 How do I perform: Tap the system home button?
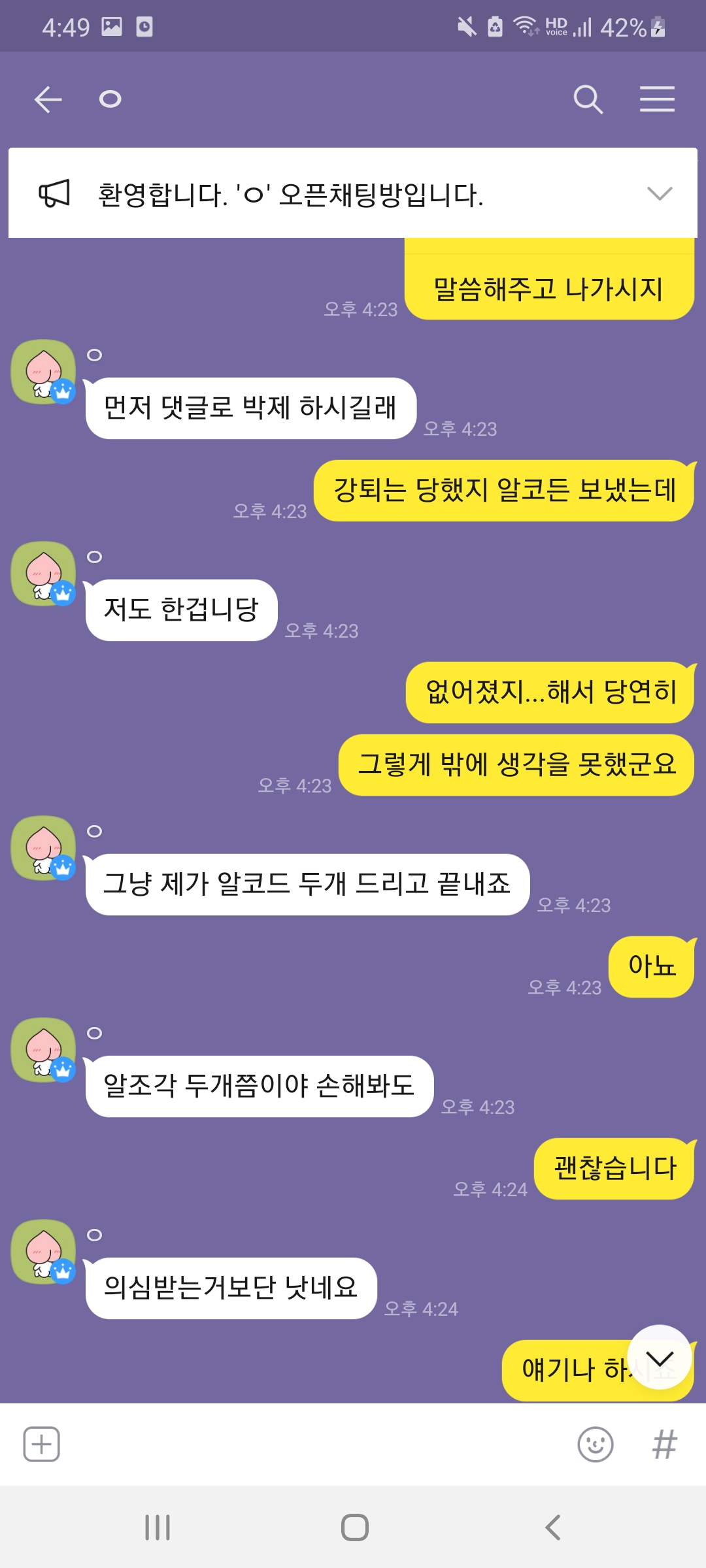(354, 1527)
